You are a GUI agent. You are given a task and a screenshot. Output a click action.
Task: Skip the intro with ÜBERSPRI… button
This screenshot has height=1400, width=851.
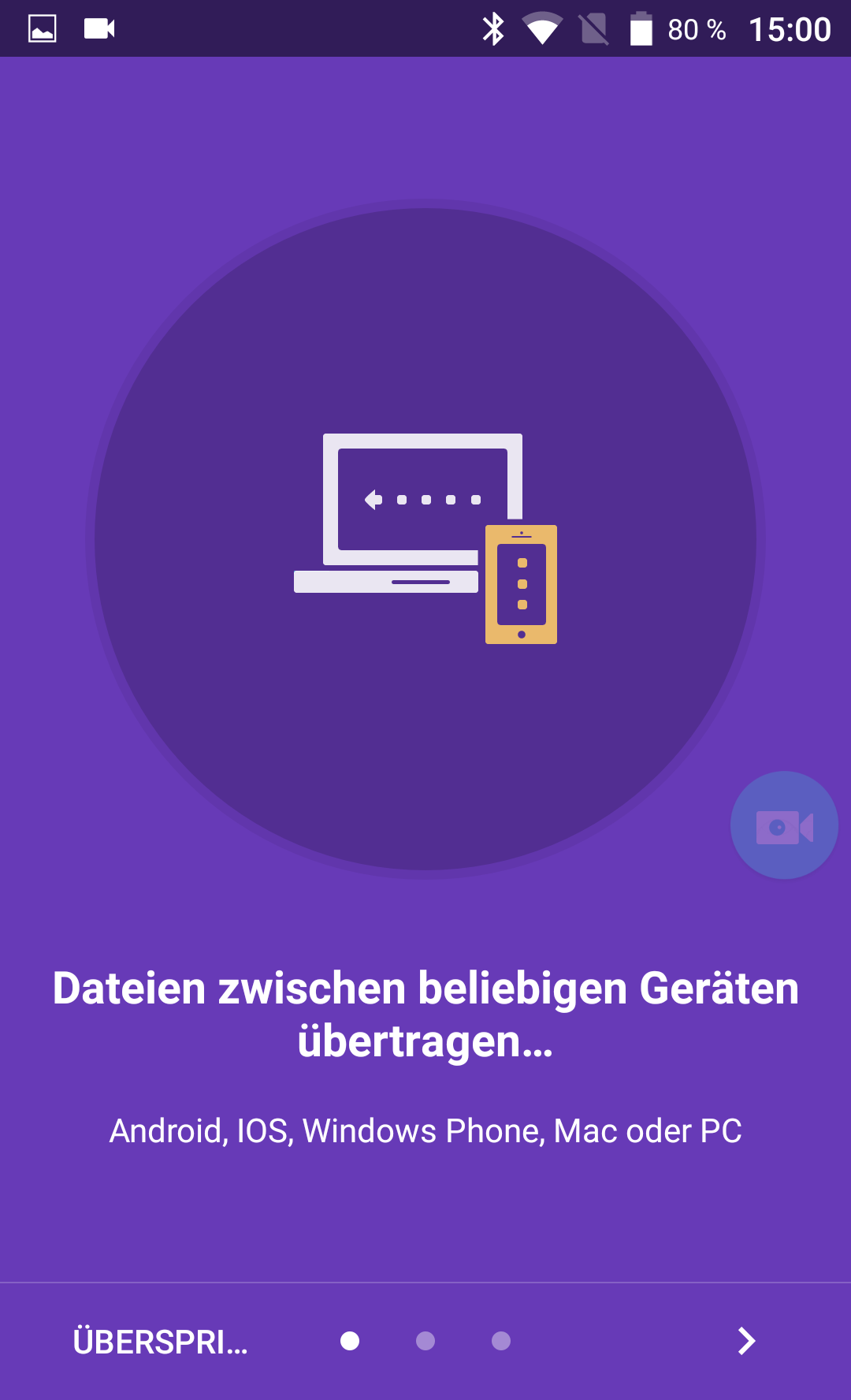click(160, 1342)
